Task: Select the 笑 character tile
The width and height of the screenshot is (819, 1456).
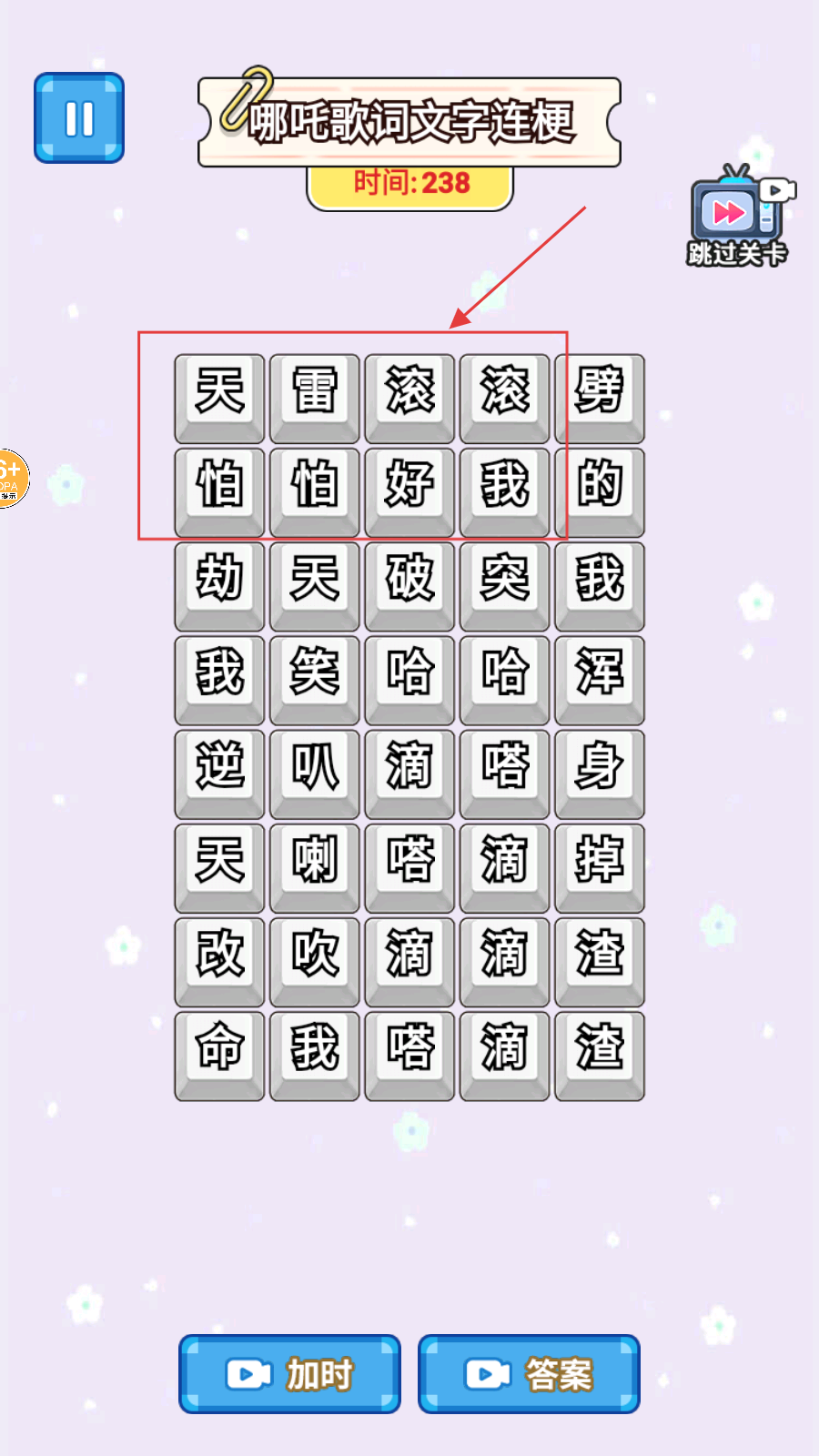Action: [315, 675]
